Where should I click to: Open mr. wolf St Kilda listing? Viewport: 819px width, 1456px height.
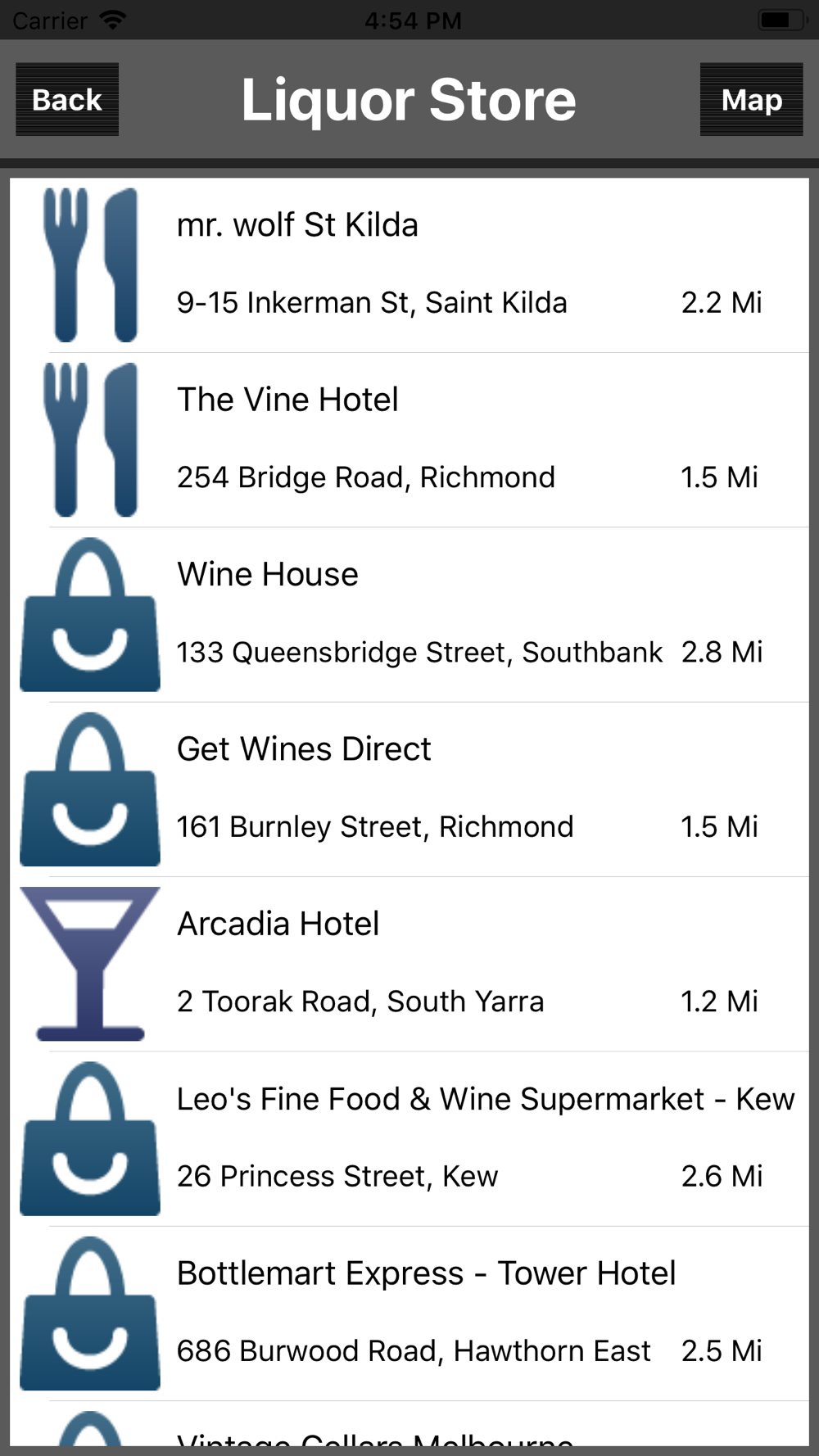409,265
